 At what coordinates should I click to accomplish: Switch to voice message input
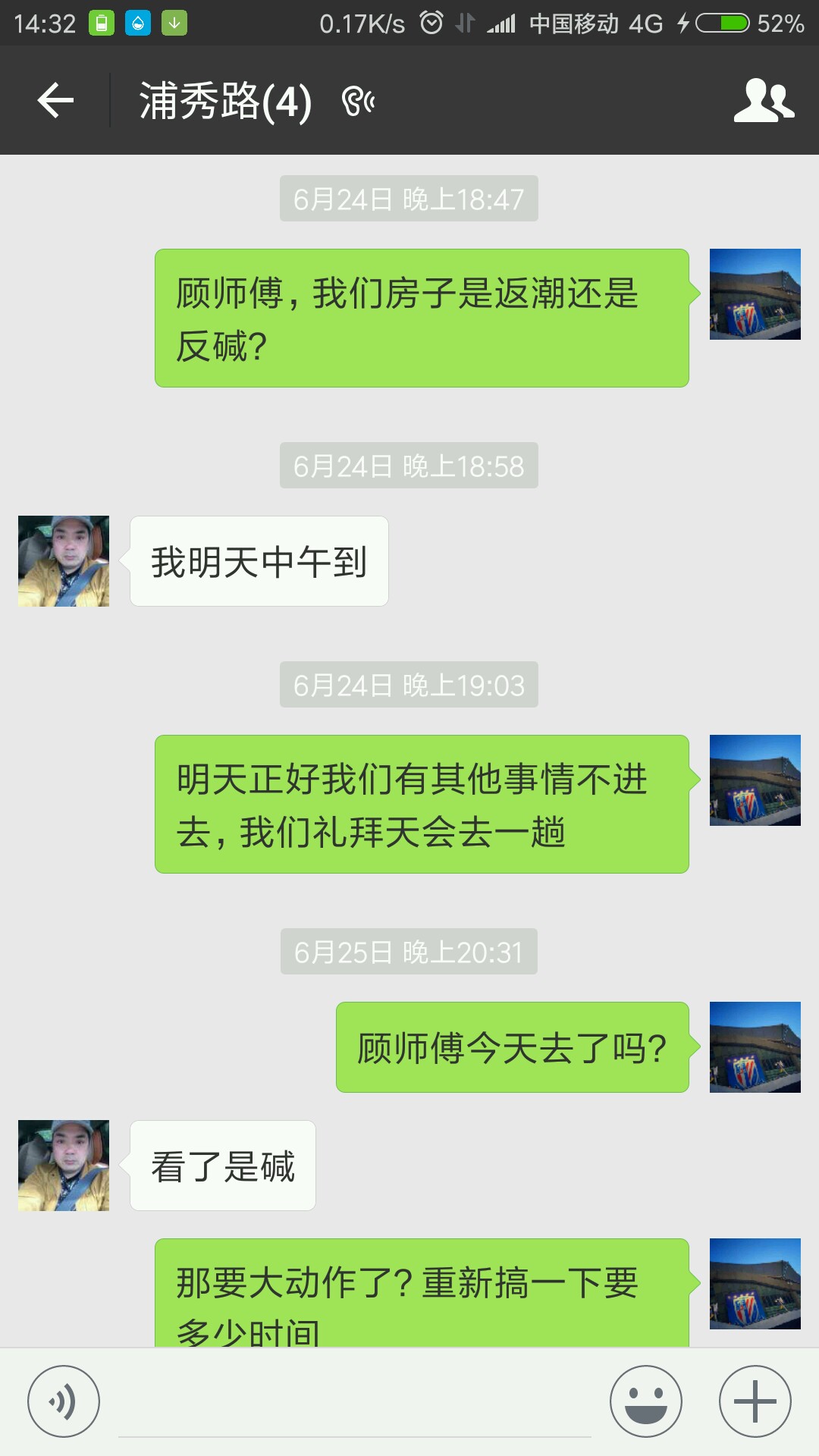pyautogui.click(x=64, y=1401)
